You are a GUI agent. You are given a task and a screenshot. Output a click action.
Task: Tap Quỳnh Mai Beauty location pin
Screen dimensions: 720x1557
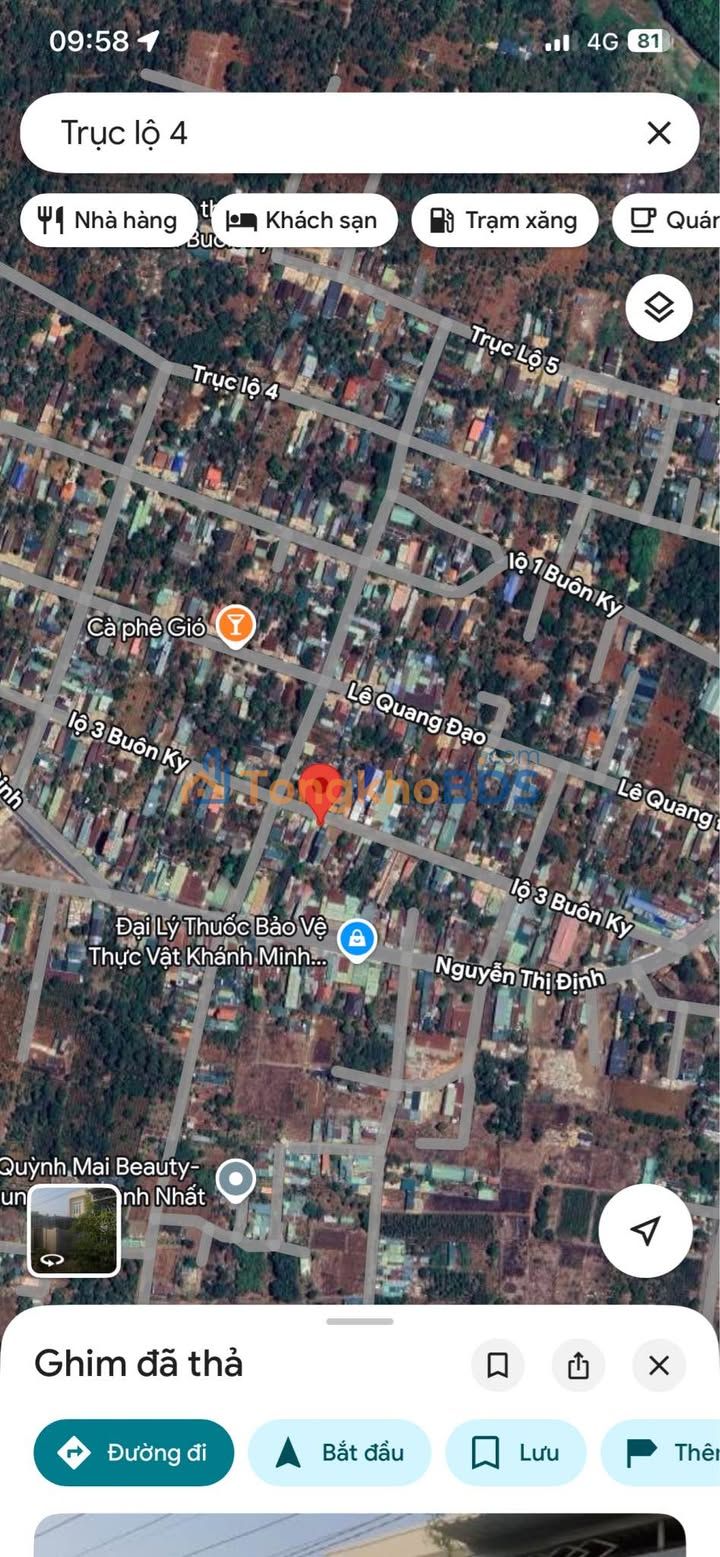coord(236,1181)
